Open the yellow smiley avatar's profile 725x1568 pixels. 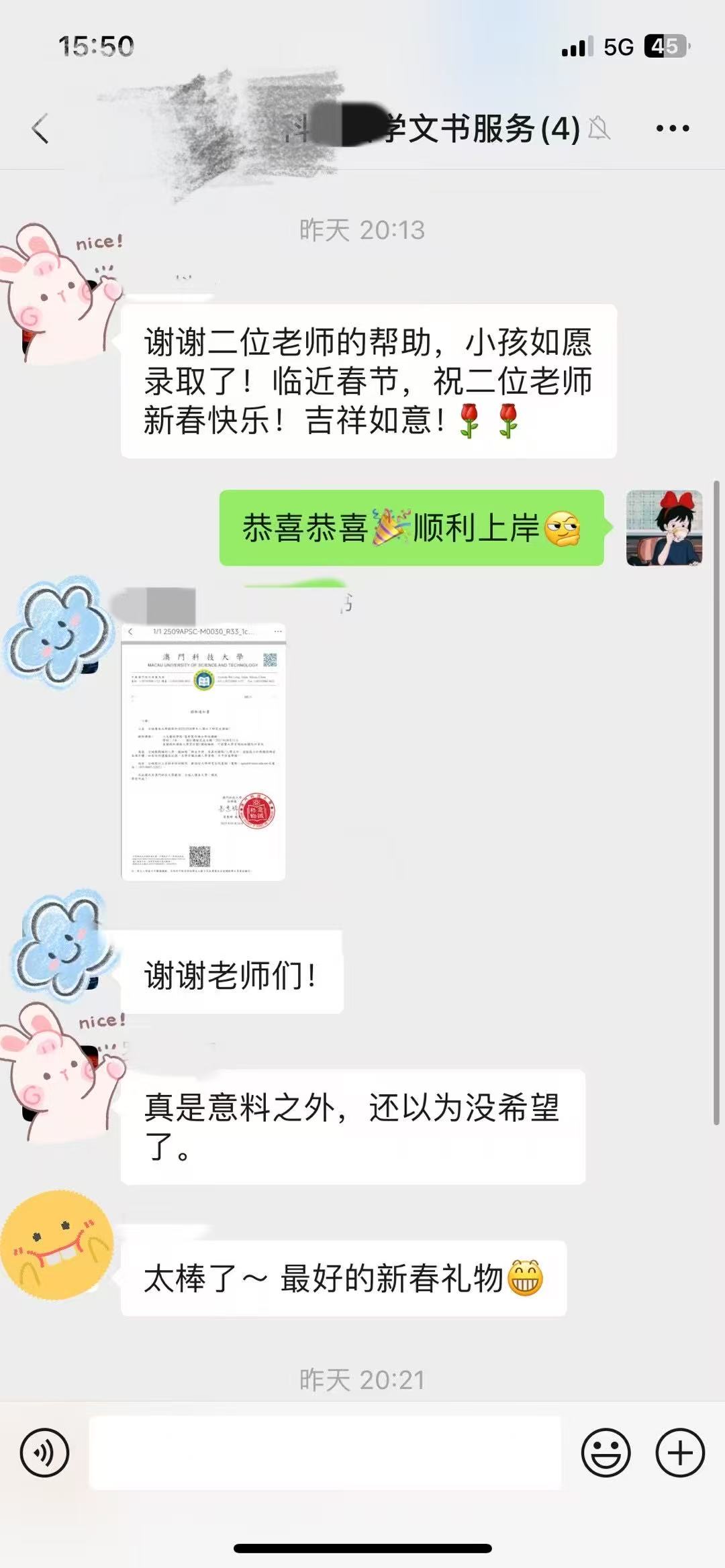tap(57, 1245)
